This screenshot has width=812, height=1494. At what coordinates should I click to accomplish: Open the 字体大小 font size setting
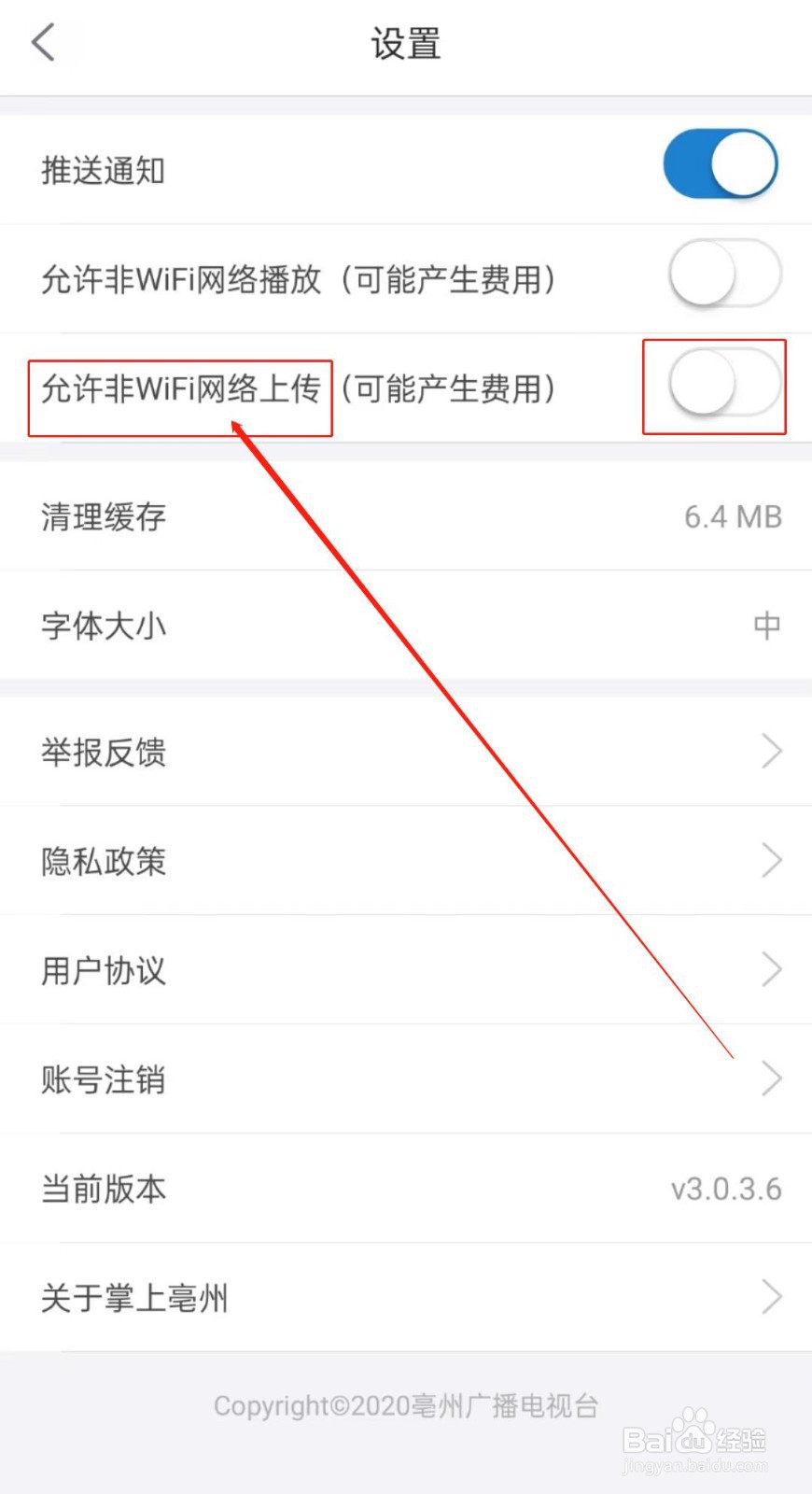click(x=105, y=626)
